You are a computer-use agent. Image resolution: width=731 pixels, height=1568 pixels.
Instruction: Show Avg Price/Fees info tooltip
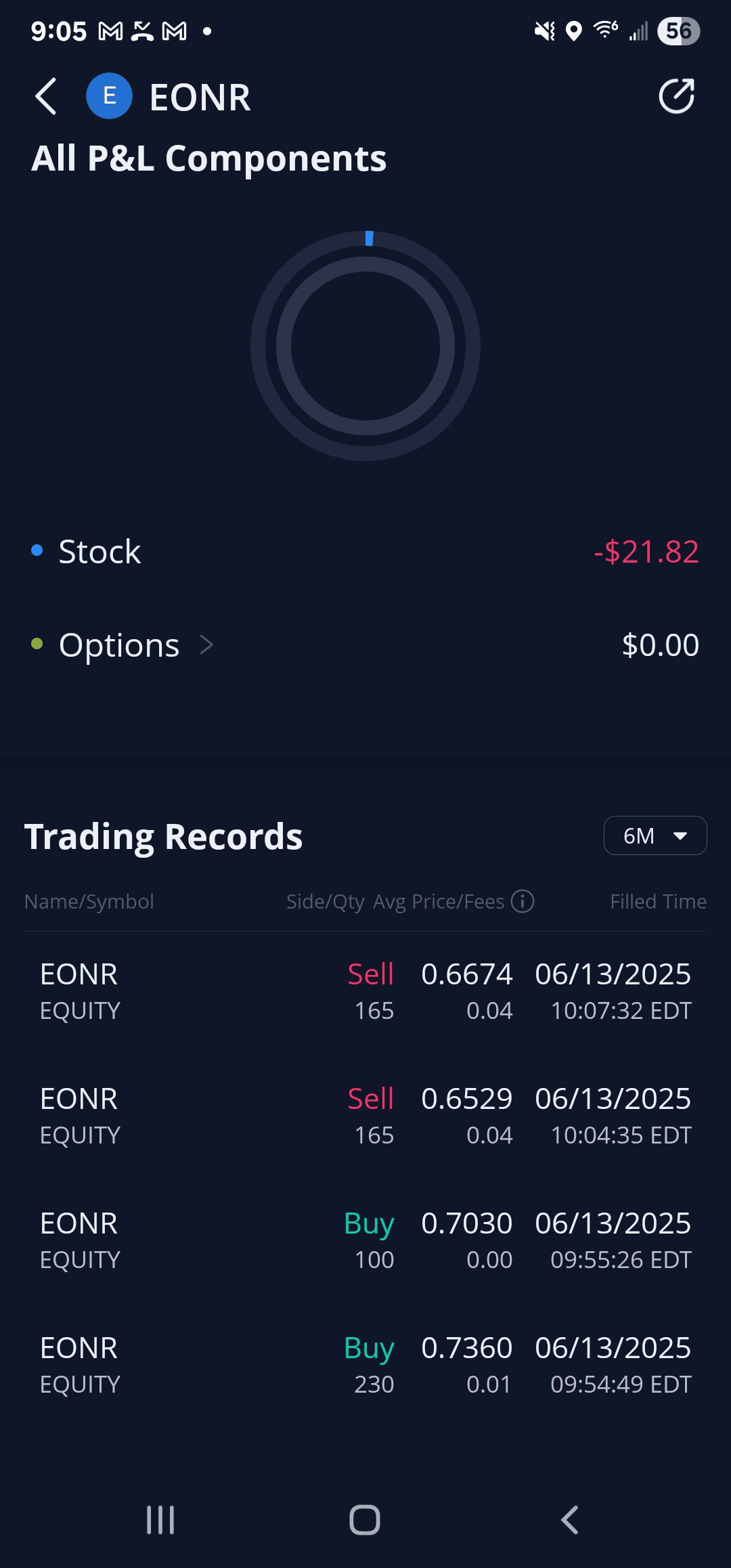tap(523, 901)
